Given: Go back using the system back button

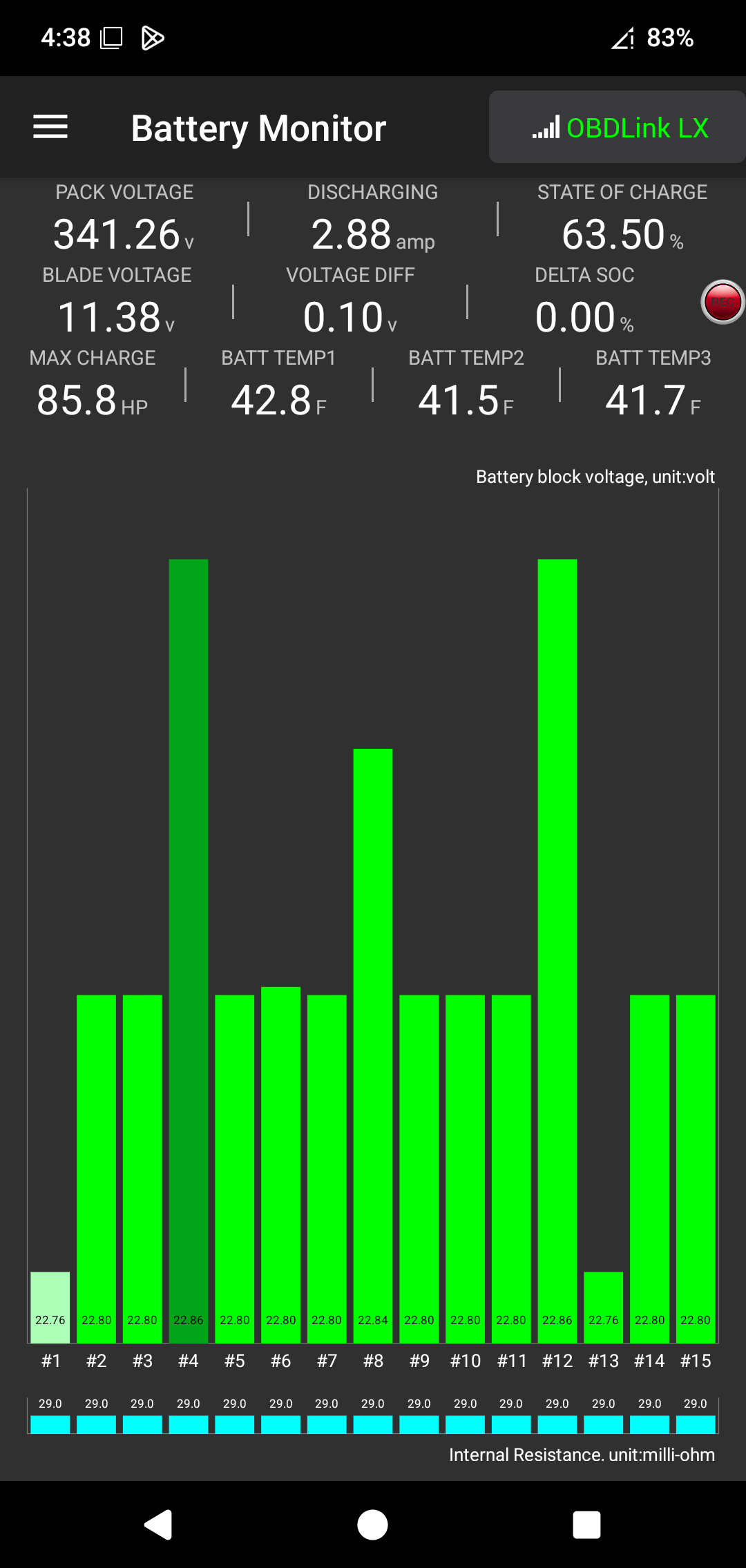Looking at the screenshot, I should click(x=159, y=1524).
